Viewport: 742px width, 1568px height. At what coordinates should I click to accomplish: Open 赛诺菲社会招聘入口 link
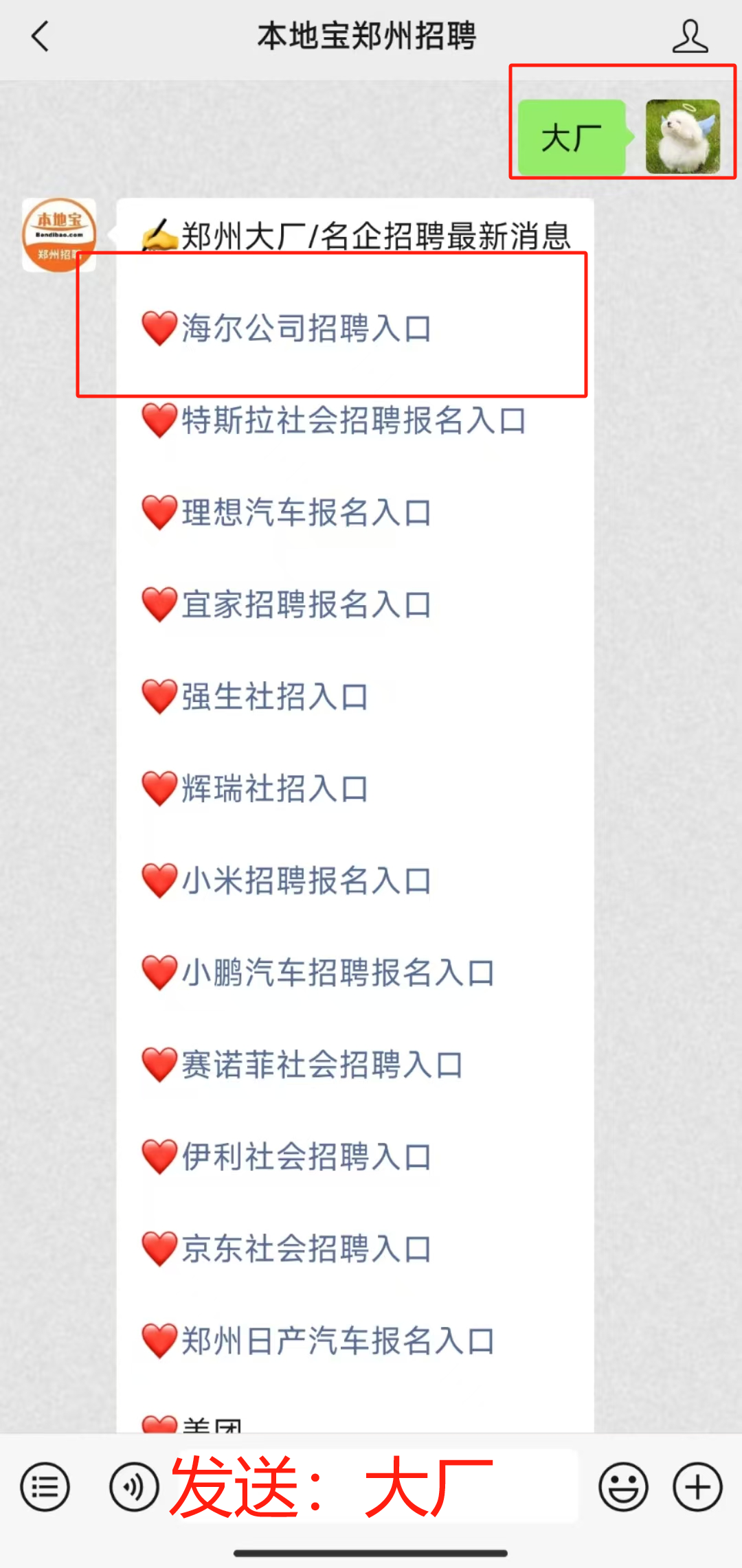point(322,1065)
